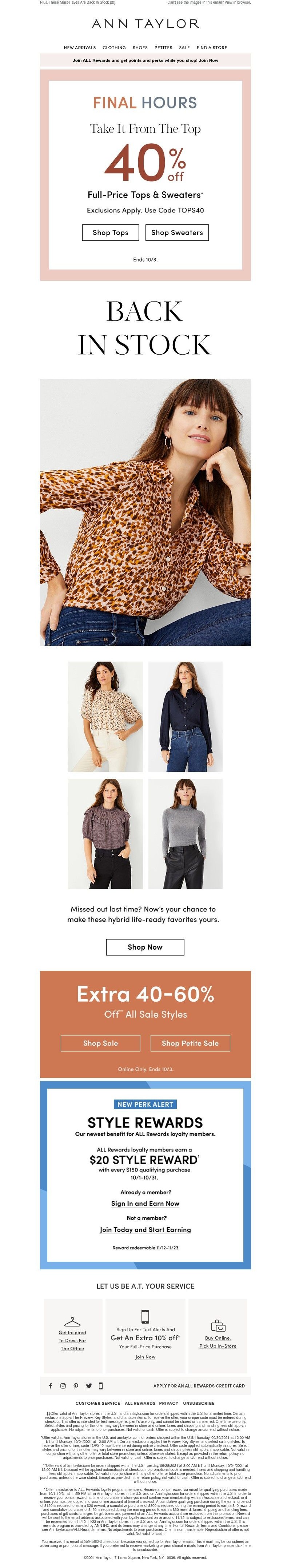Open Get Inspired To Dress For The Office

[72, 1340]
